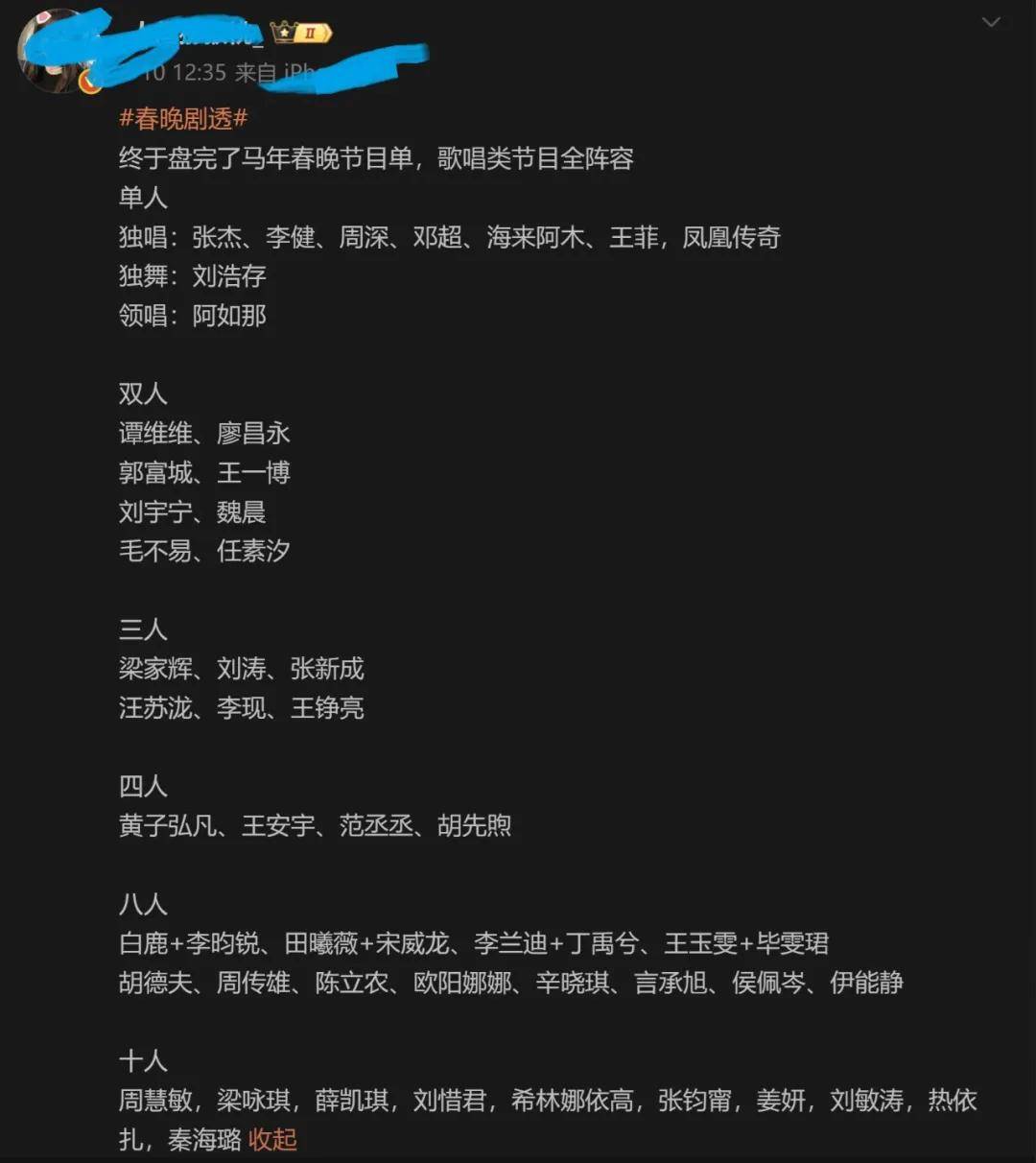
Task: Collapse the post with 收起
Action: pos(272,1139)
